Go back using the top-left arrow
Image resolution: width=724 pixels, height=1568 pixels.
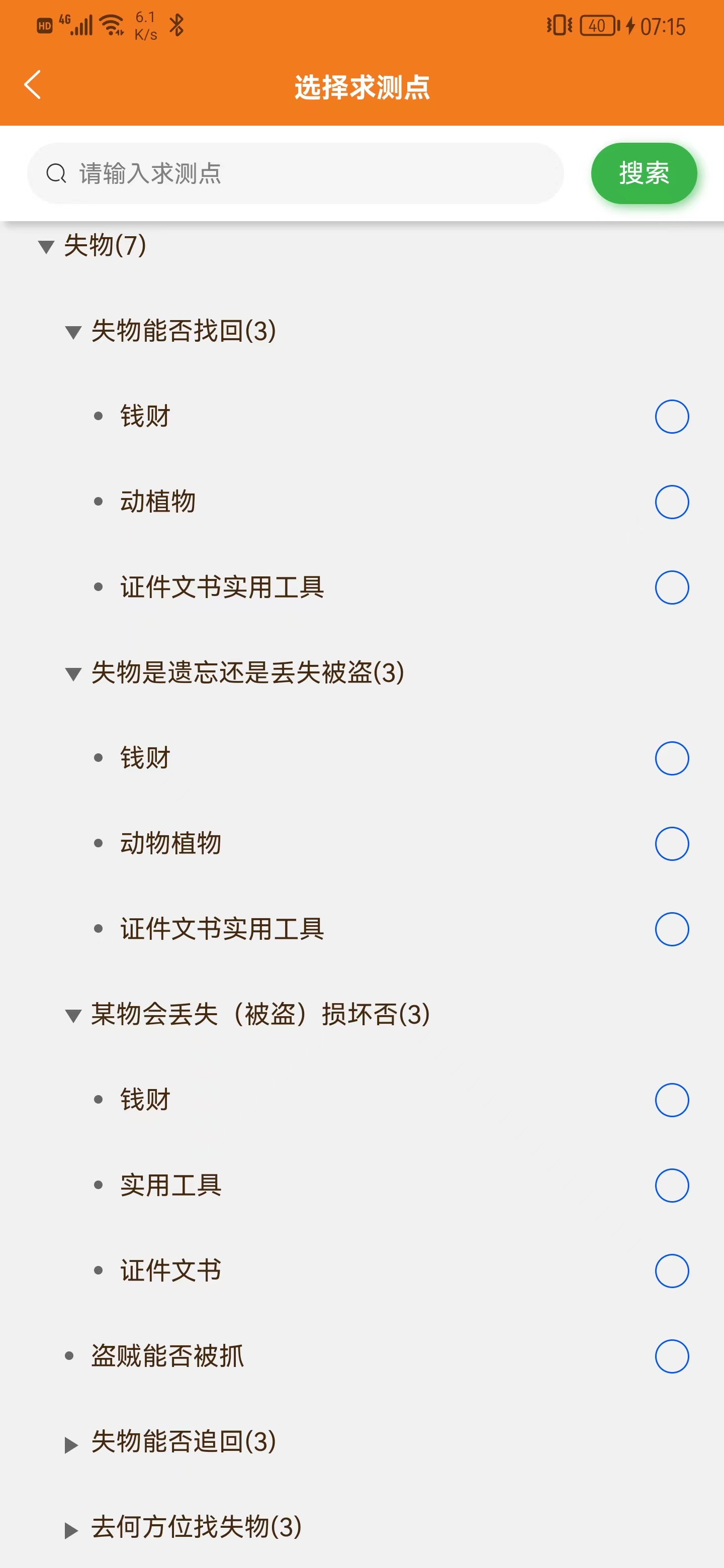pos(33,84)
